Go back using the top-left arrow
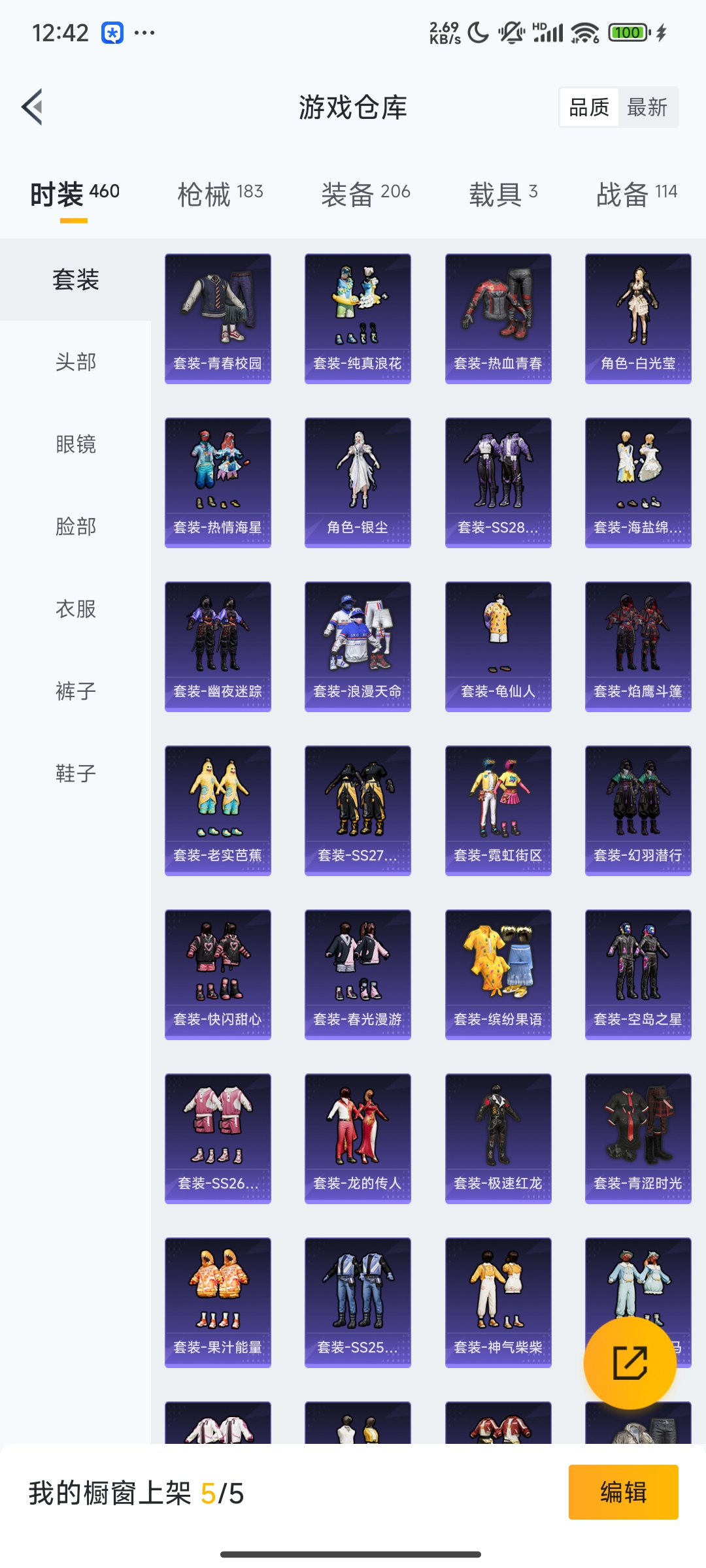The width and height of the screenshot is (706, 1568). 33,106
